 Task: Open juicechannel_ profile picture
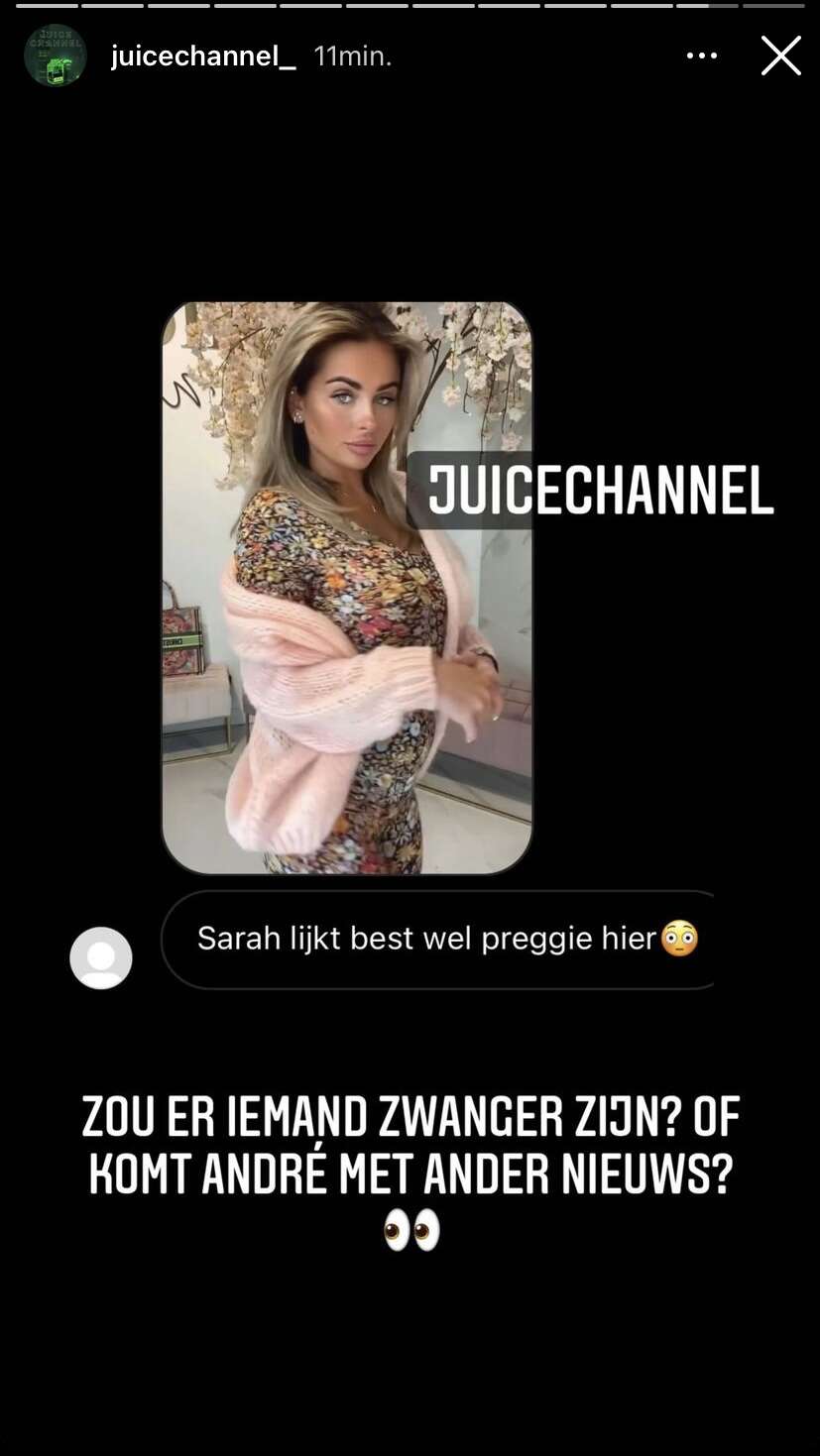tap(56, 56)
